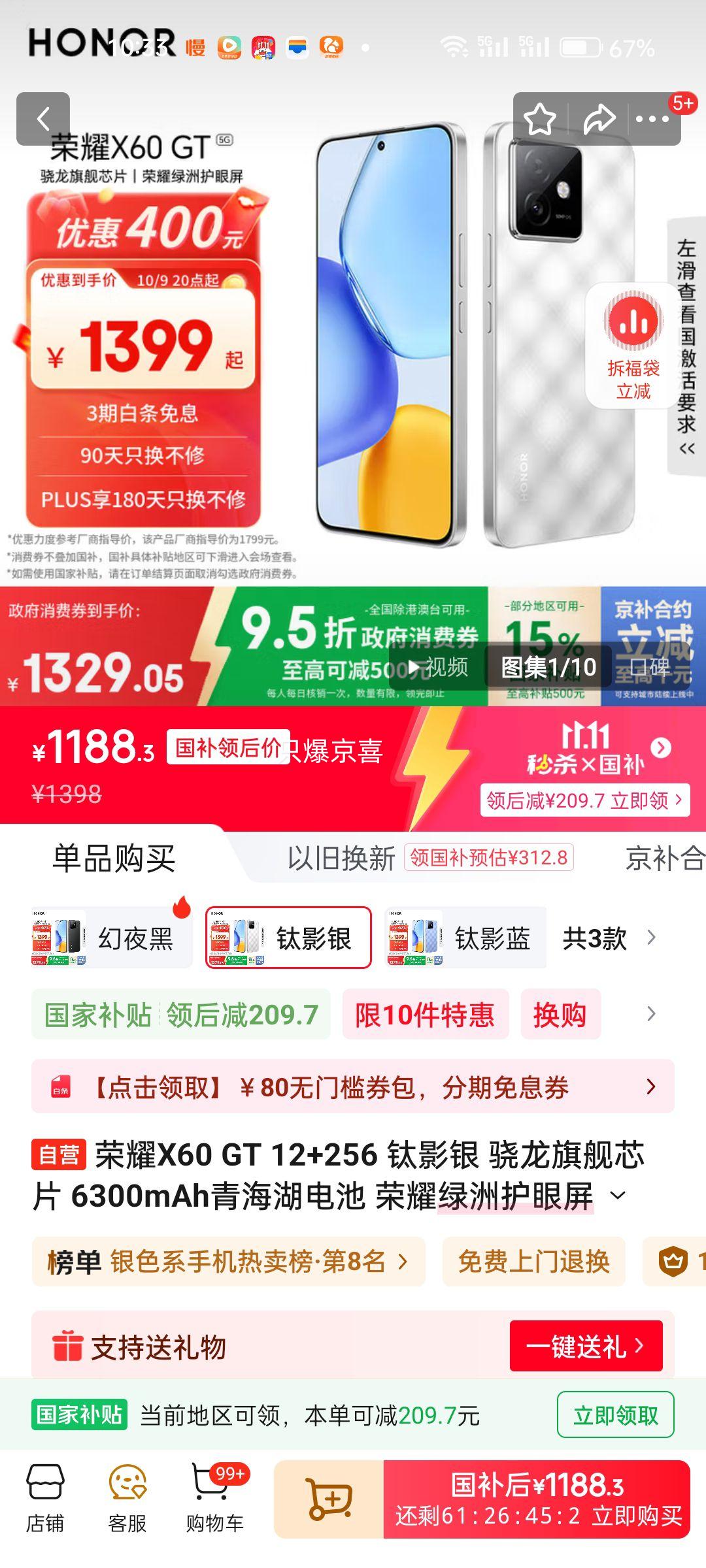Go back using the top-left arrow
Viewport: 706px width, 1568px height.
pyautogui.click(x=43, y=119)
